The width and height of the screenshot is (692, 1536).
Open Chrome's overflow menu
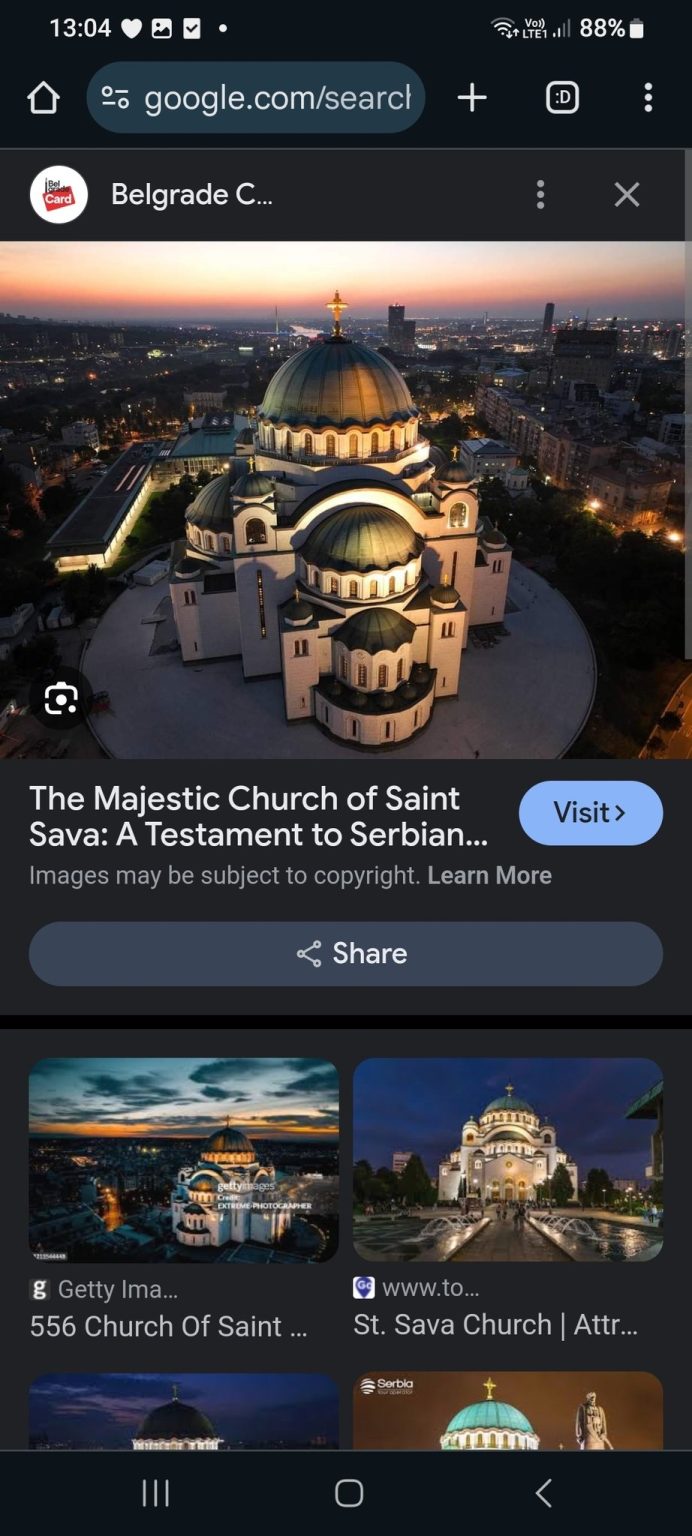click(x=648, y=98)
